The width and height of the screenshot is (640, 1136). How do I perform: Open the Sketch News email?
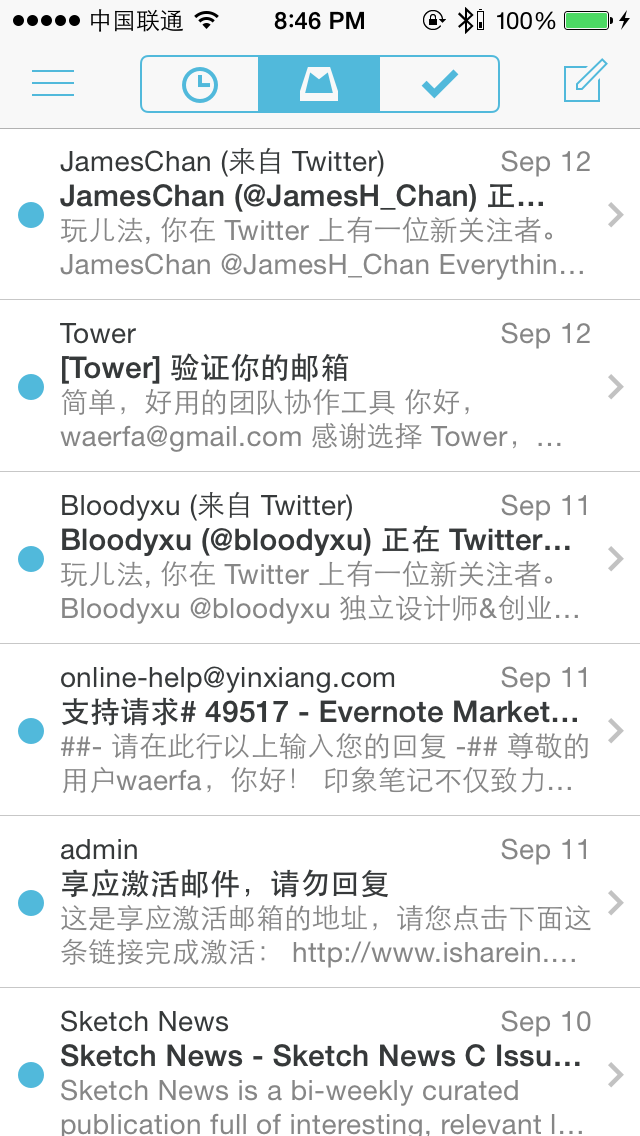320,1062
